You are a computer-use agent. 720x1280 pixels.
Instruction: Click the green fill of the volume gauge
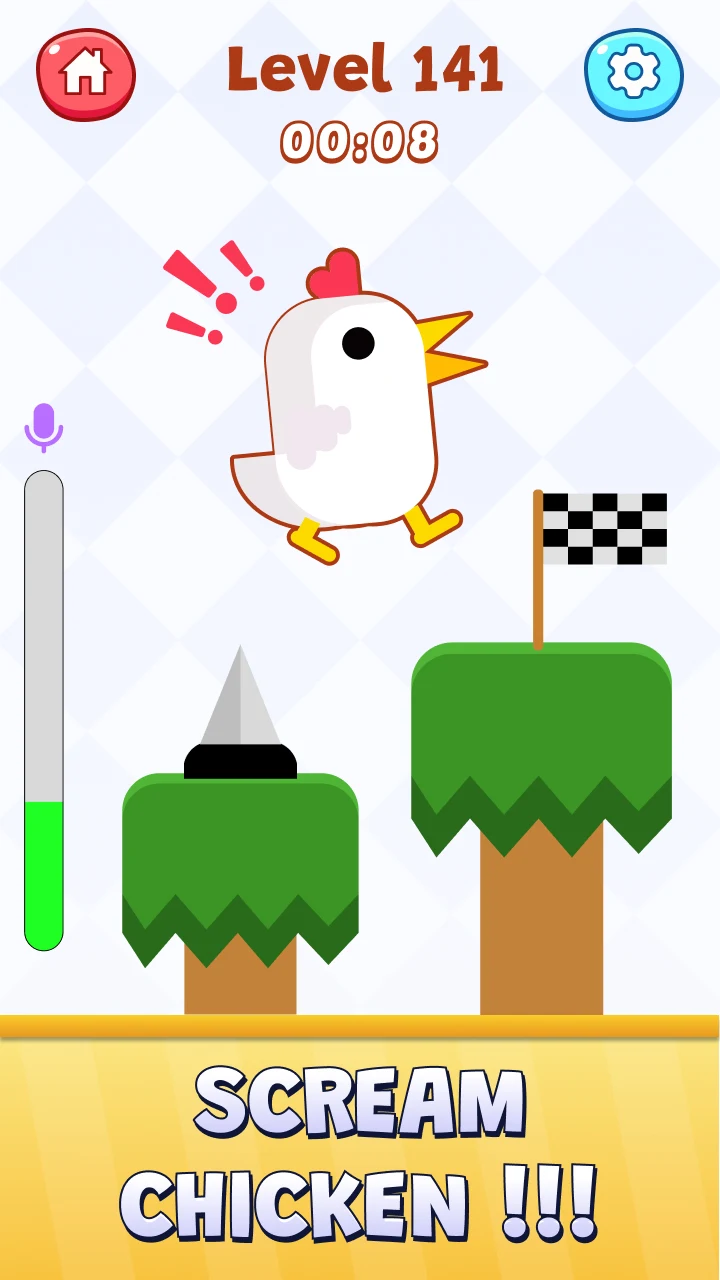coord(43,870)
